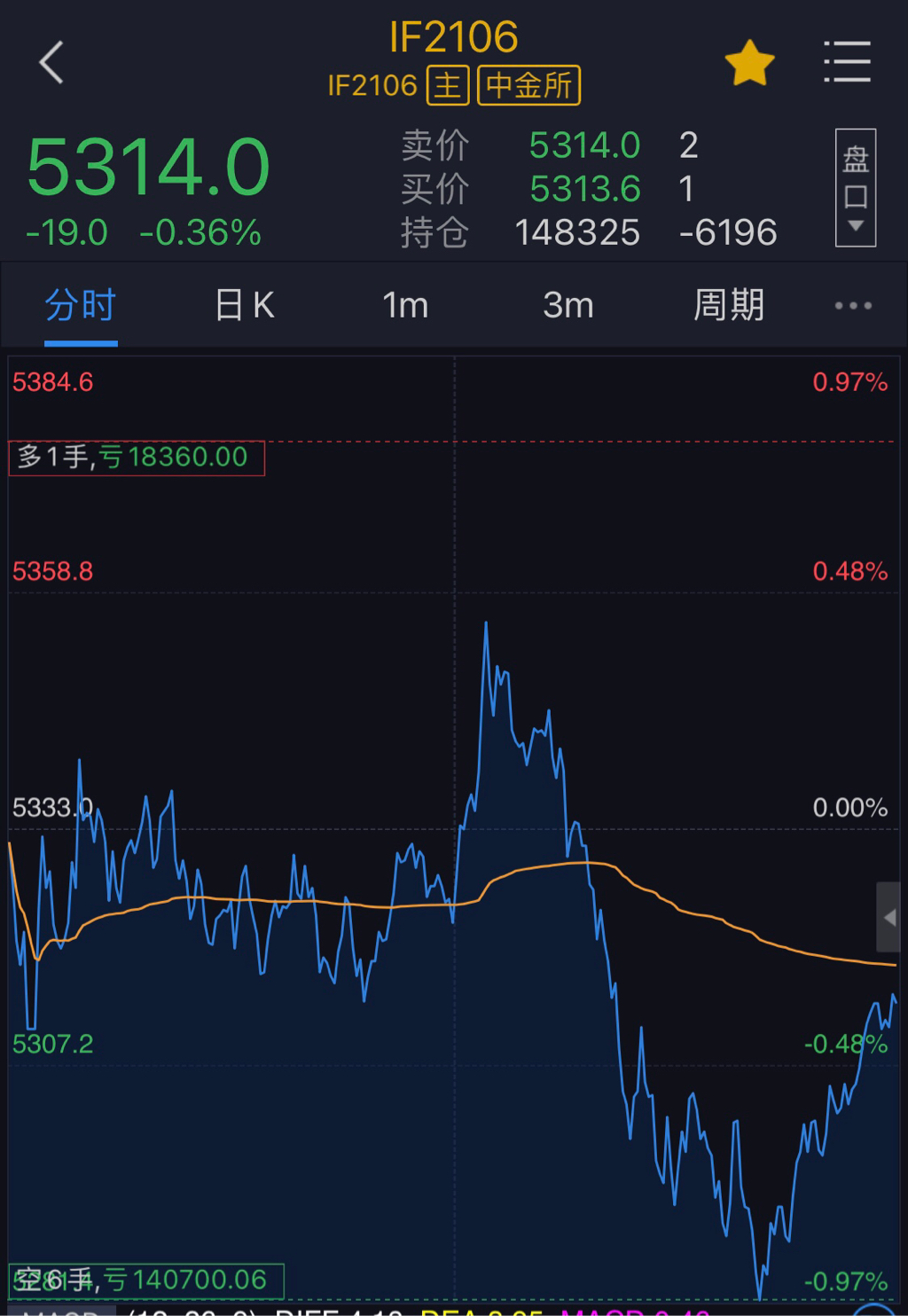Expand the side panel arrow on chart

coord(889,917)
